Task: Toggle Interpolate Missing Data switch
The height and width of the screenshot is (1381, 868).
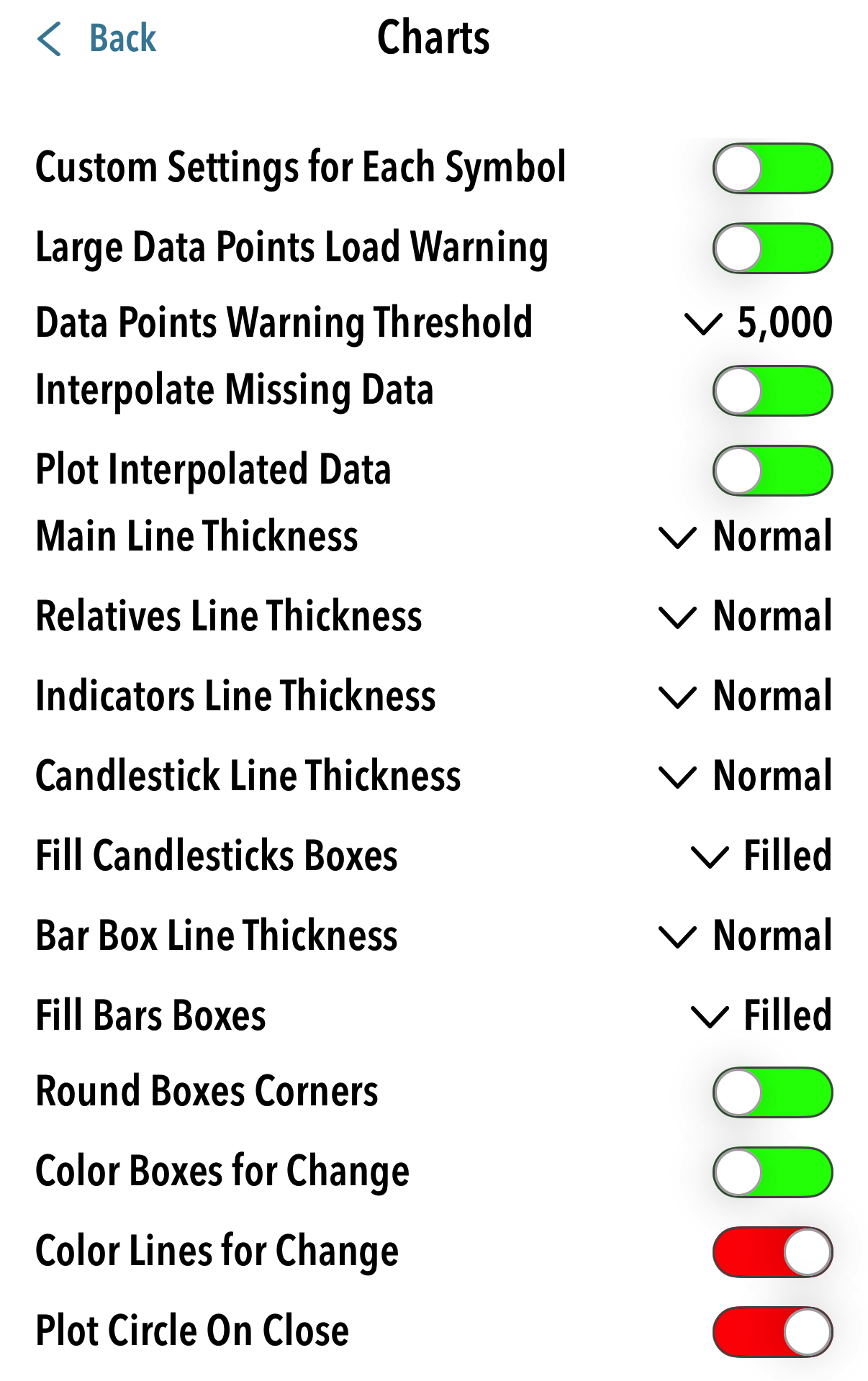Action: (x=772, y=391)
